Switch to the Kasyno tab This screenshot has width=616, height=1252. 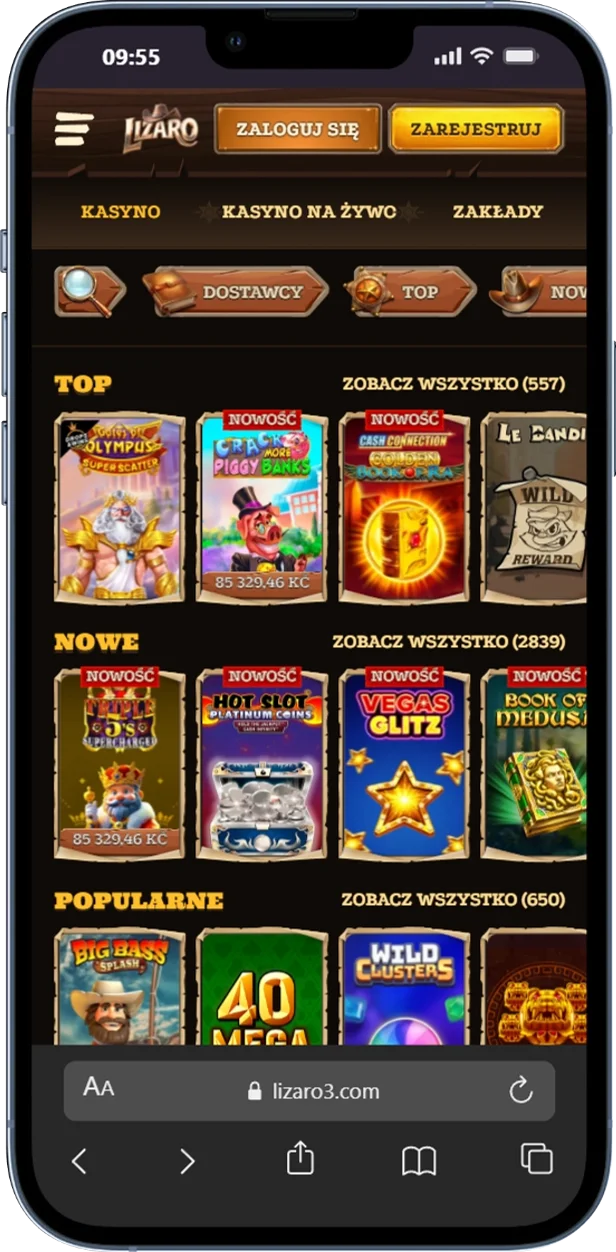point(120,212)
